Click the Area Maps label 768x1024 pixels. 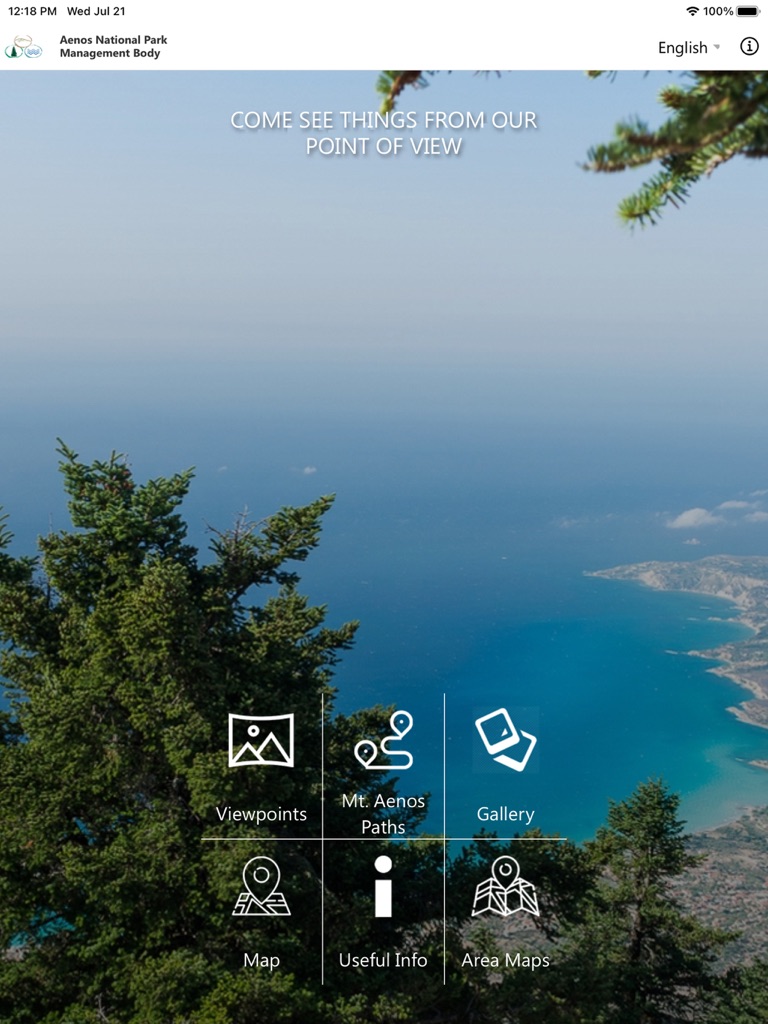[x=505, y=959]
